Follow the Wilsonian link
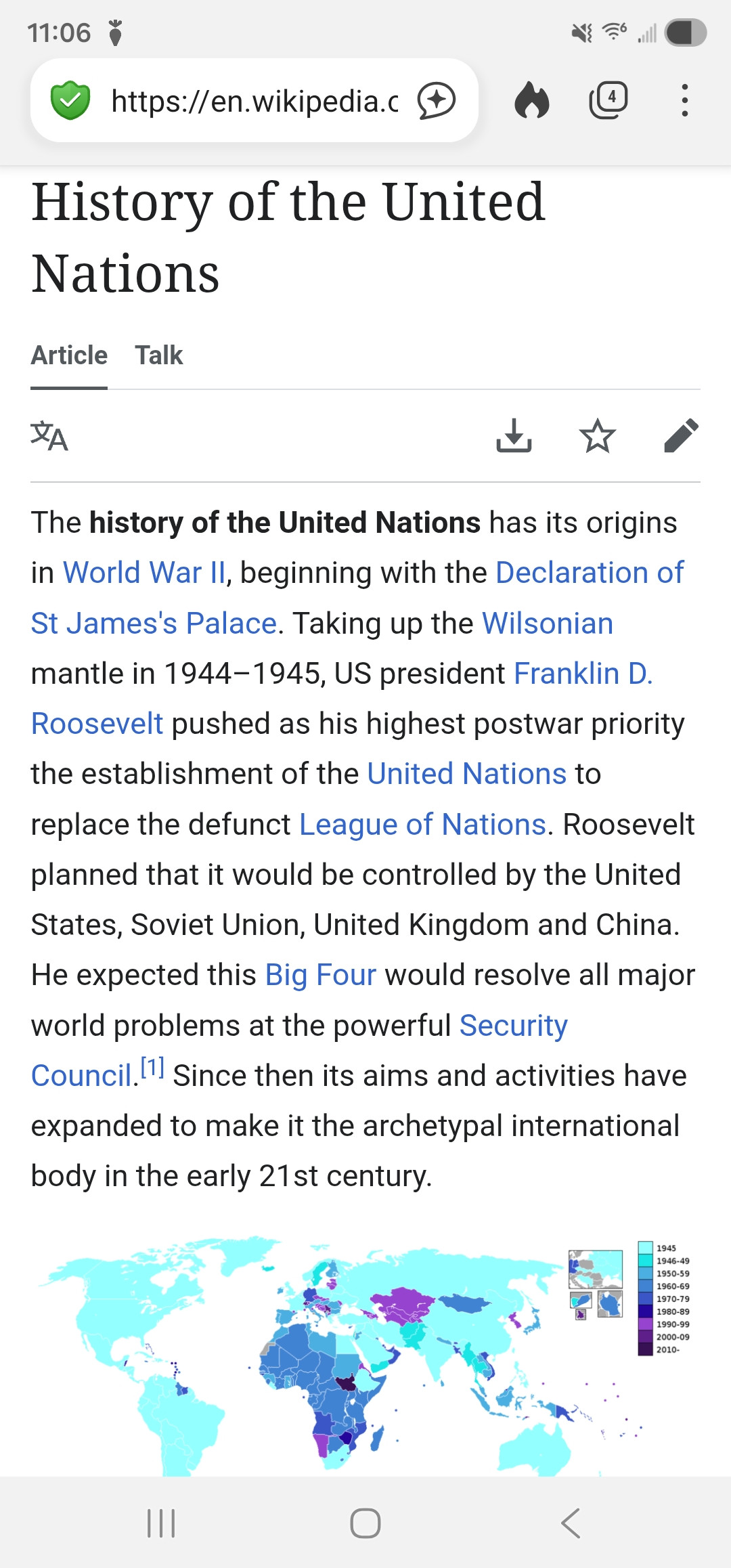Viewport: 731px width, 1568px height. pos(547,623)
